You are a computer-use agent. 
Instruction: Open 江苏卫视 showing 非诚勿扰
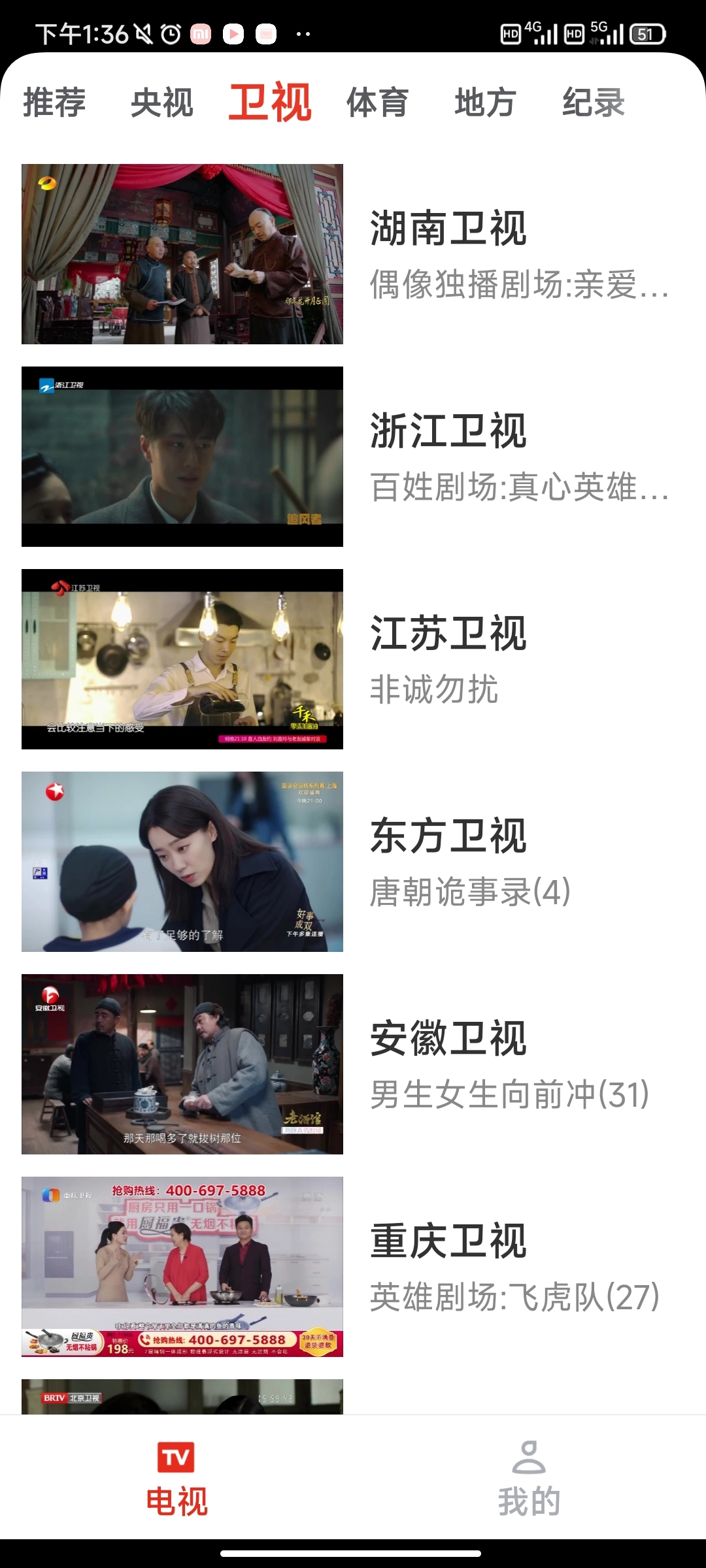coord(353,659)
